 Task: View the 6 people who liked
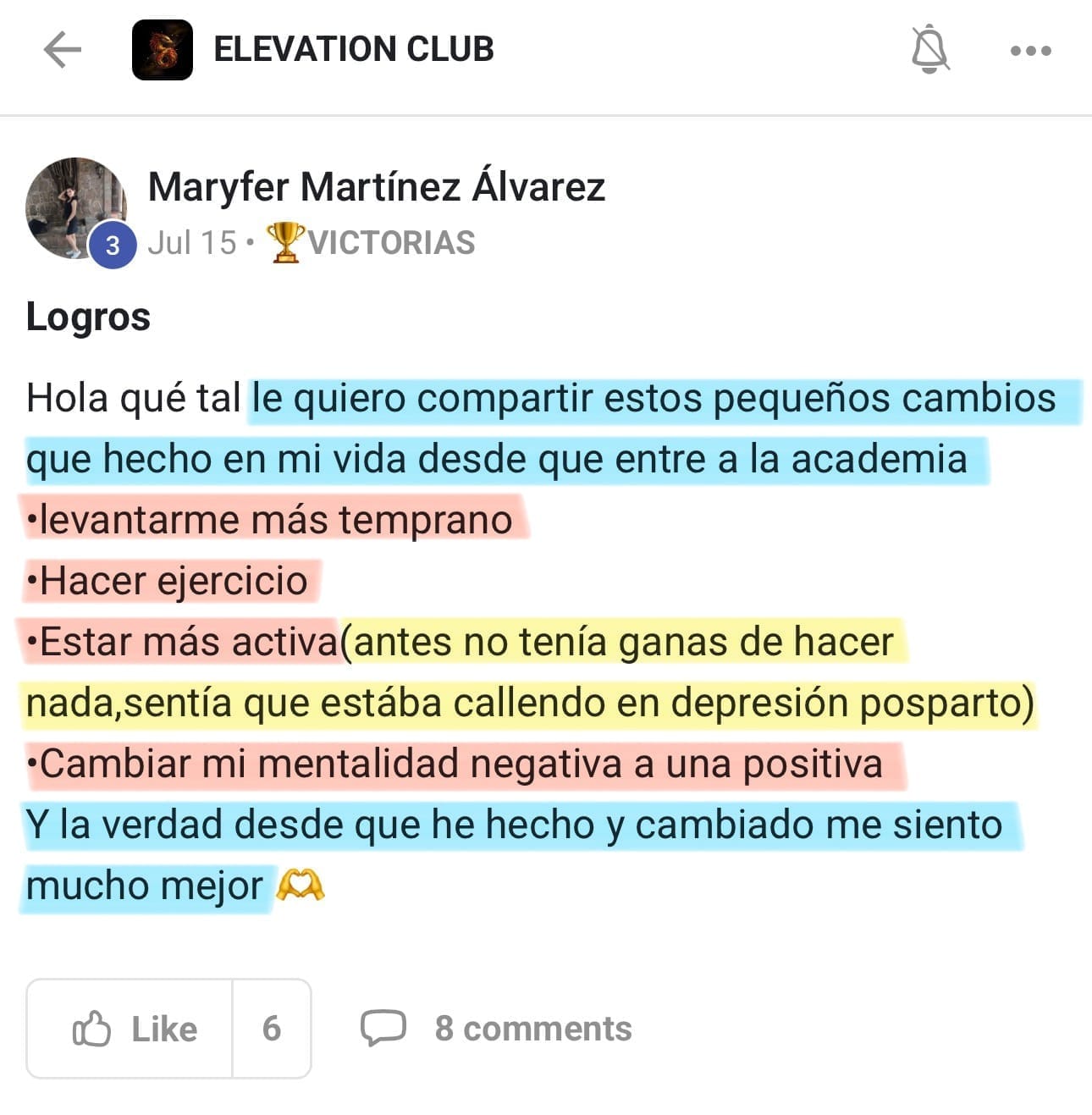tap(271, 1029)
